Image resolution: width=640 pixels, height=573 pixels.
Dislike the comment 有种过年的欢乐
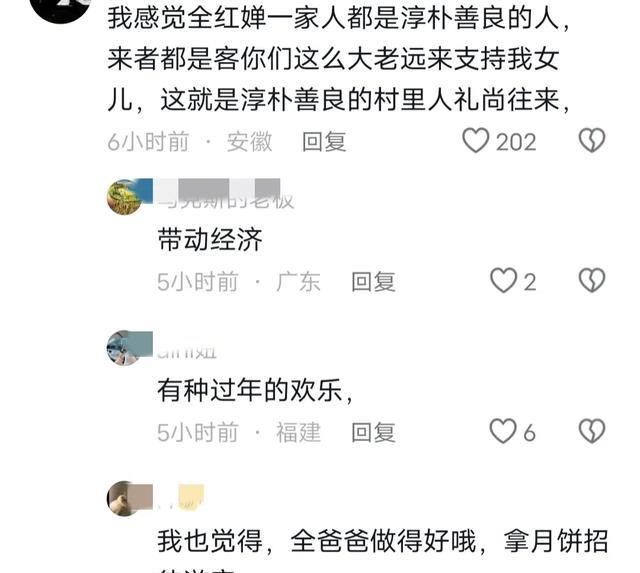(592, 431)
